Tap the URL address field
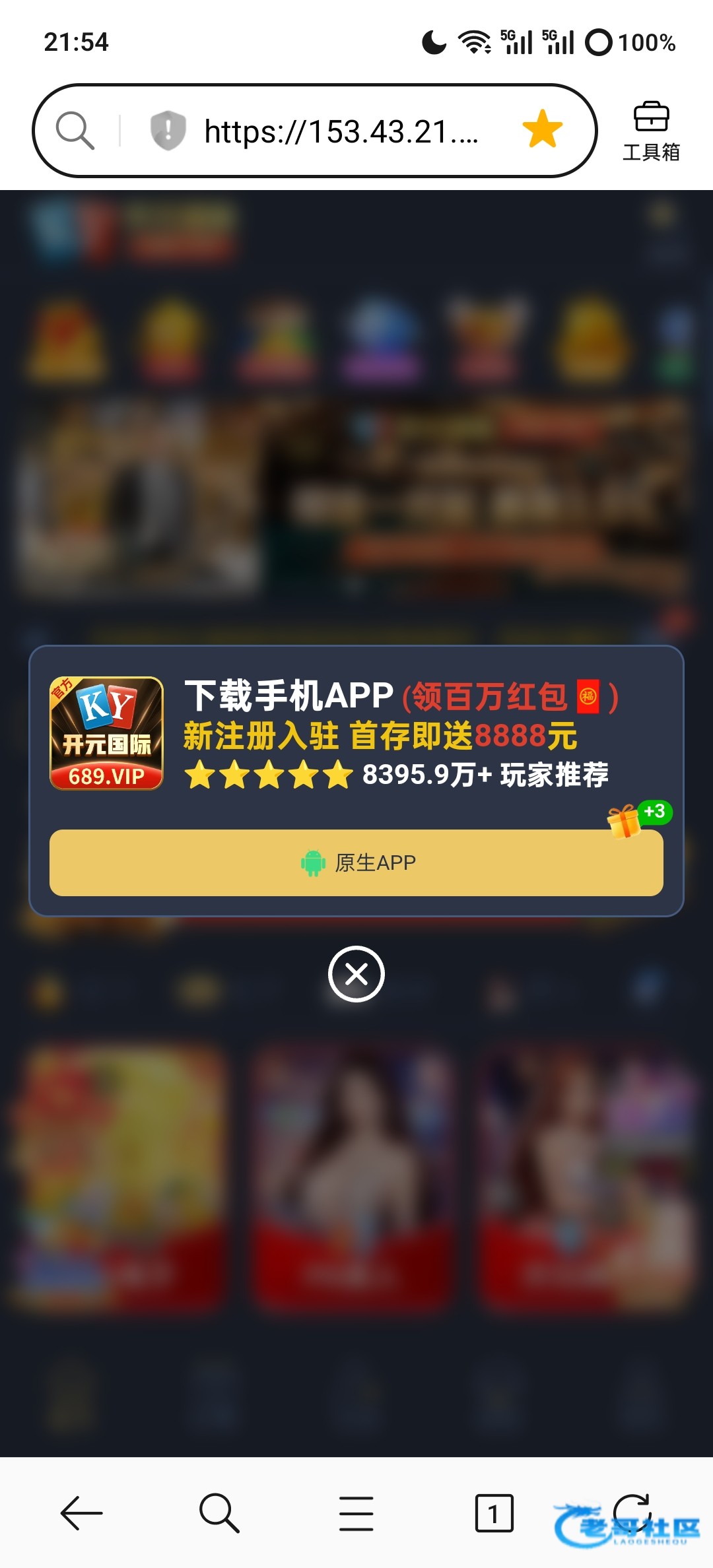The image size is (713, 1568). point(341,131)
